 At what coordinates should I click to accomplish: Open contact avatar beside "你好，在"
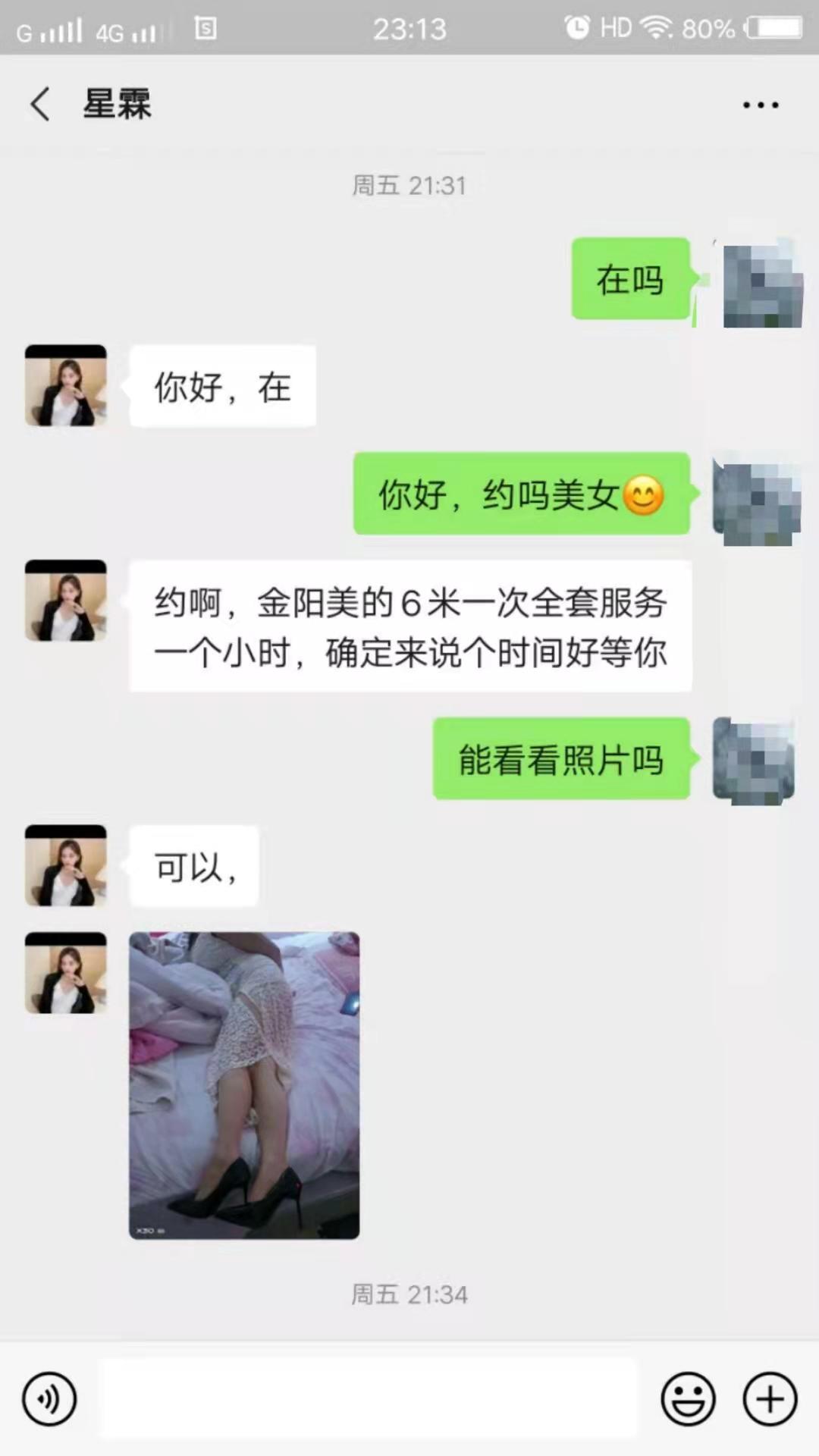(x=66, y=385)
